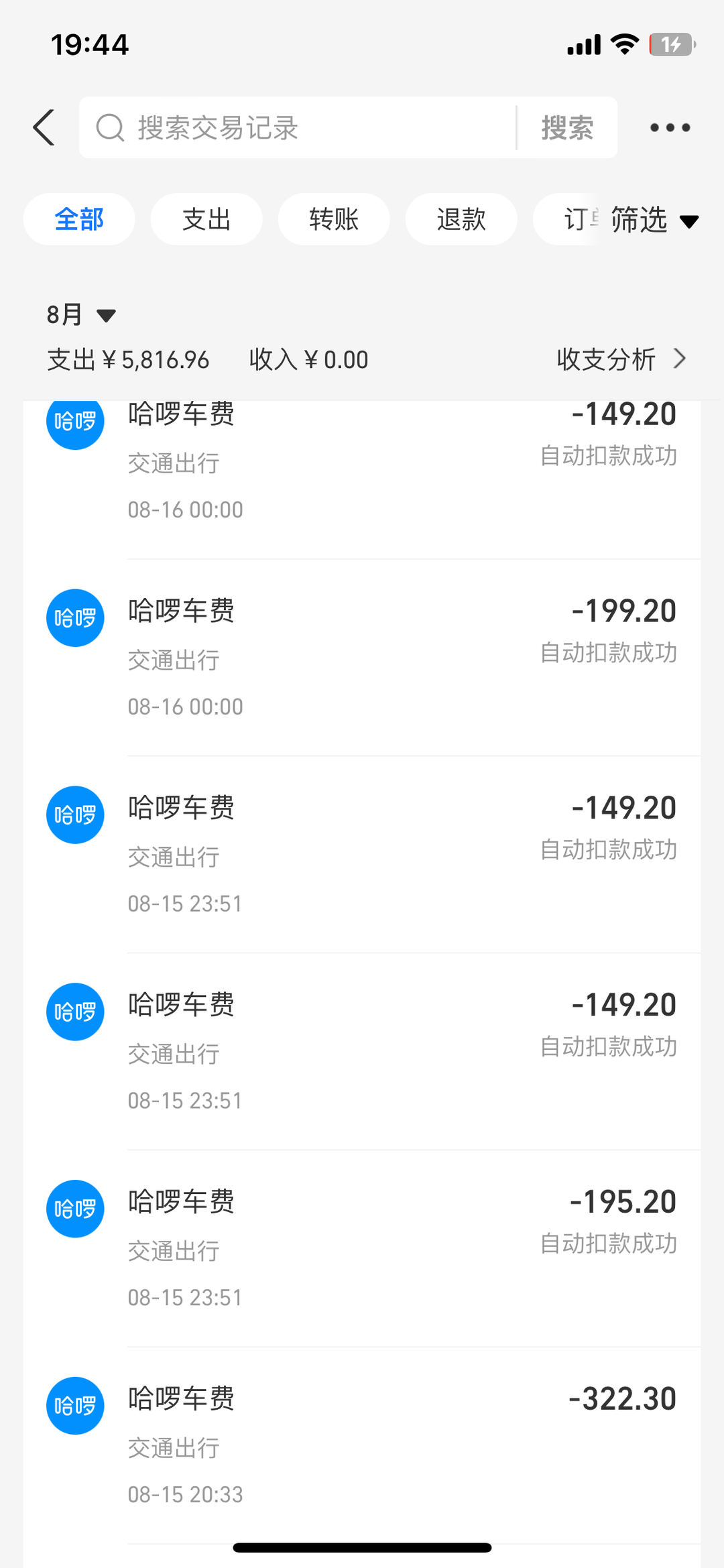Select the 全部 filter tab
Screen dimensions: 724x1568
click(x=79, y=219)
